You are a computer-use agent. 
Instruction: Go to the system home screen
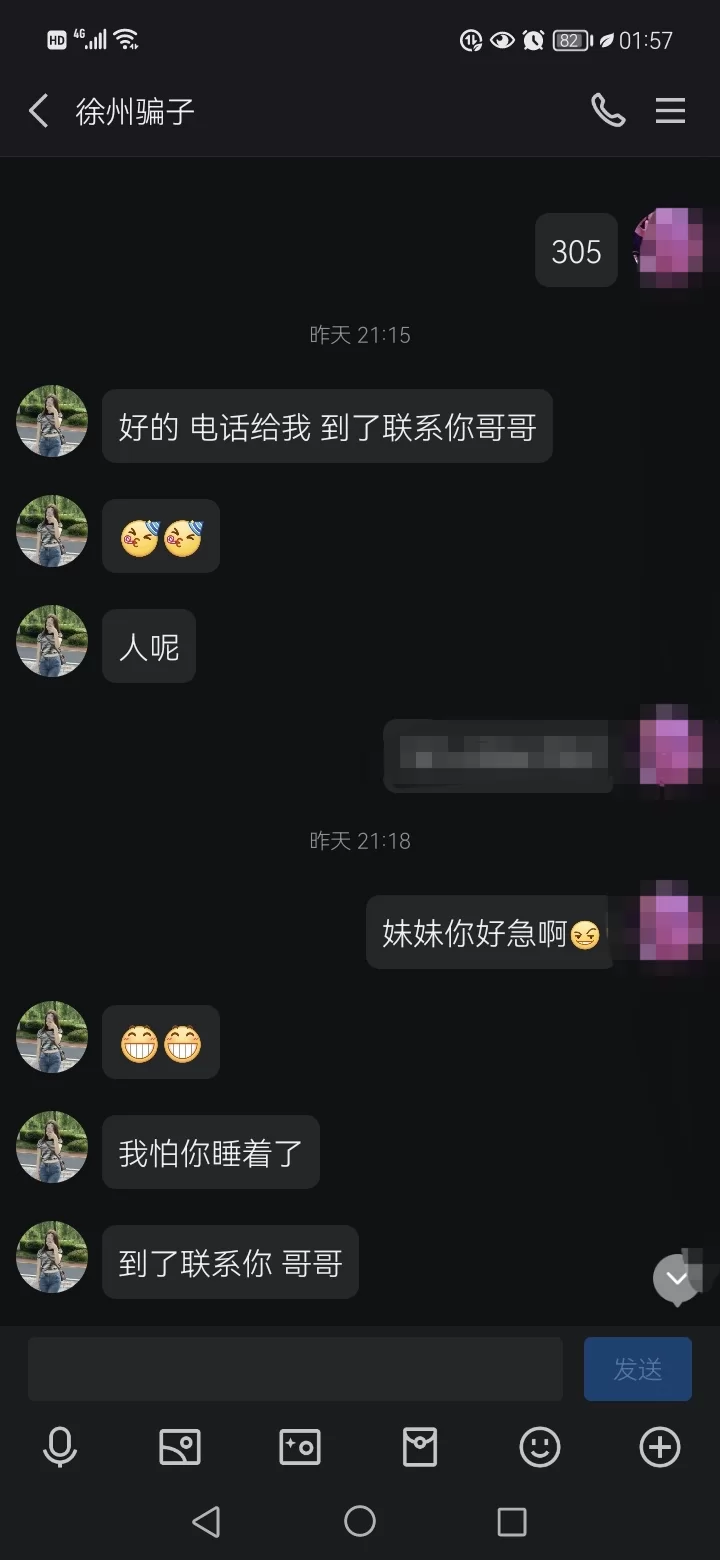(x=360, y=1521)
